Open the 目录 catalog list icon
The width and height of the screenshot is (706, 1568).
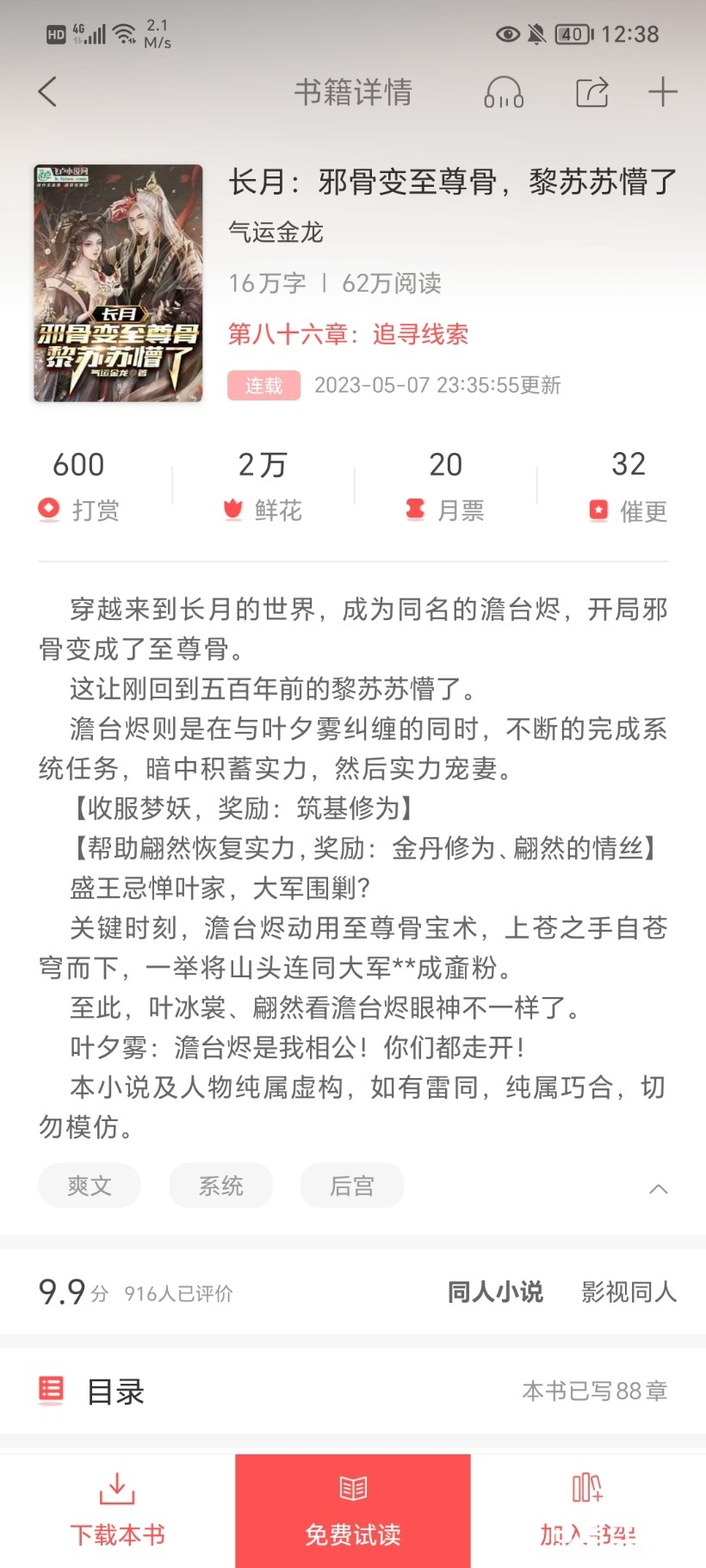[x=51, y=1389]
